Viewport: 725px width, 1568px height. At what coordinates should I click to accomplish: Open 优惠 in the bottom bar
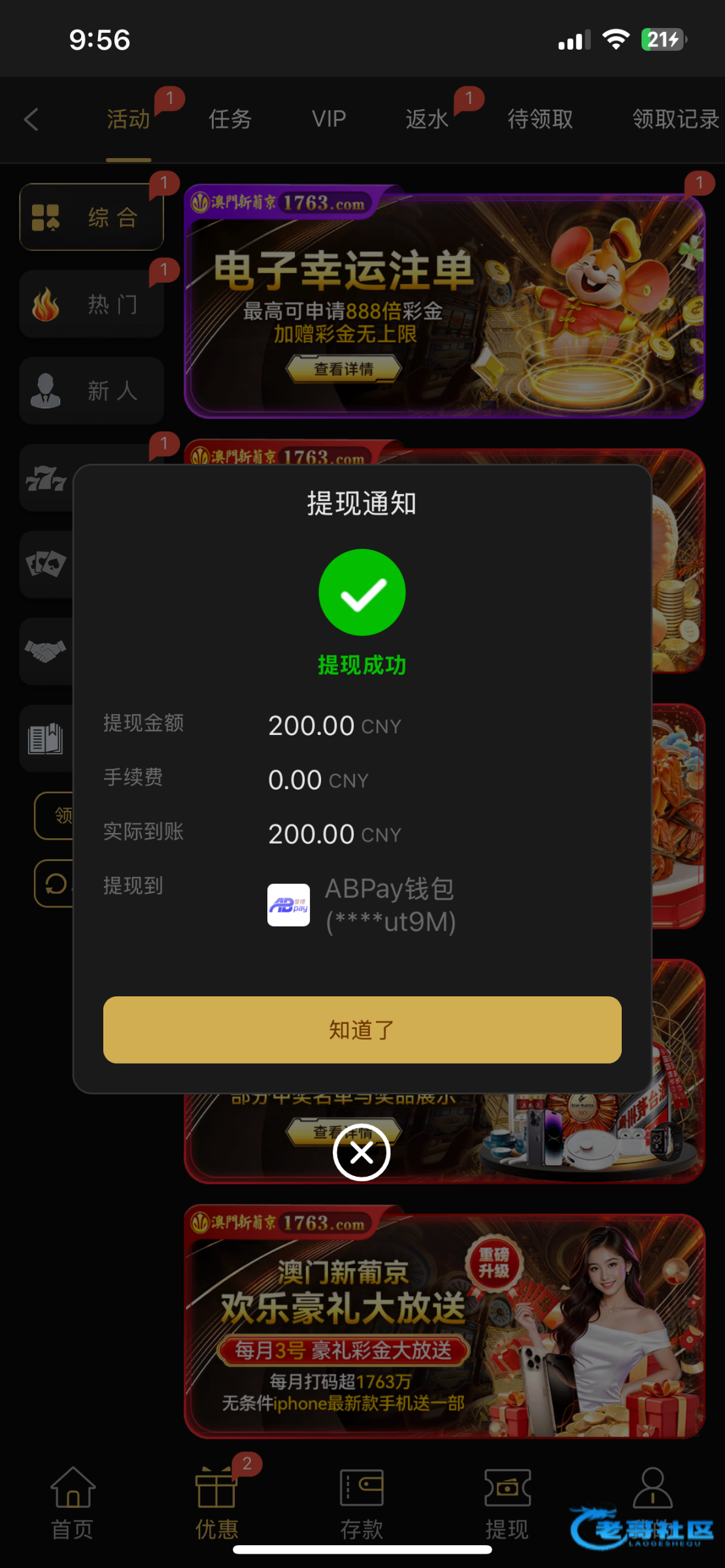point(217,1503)
